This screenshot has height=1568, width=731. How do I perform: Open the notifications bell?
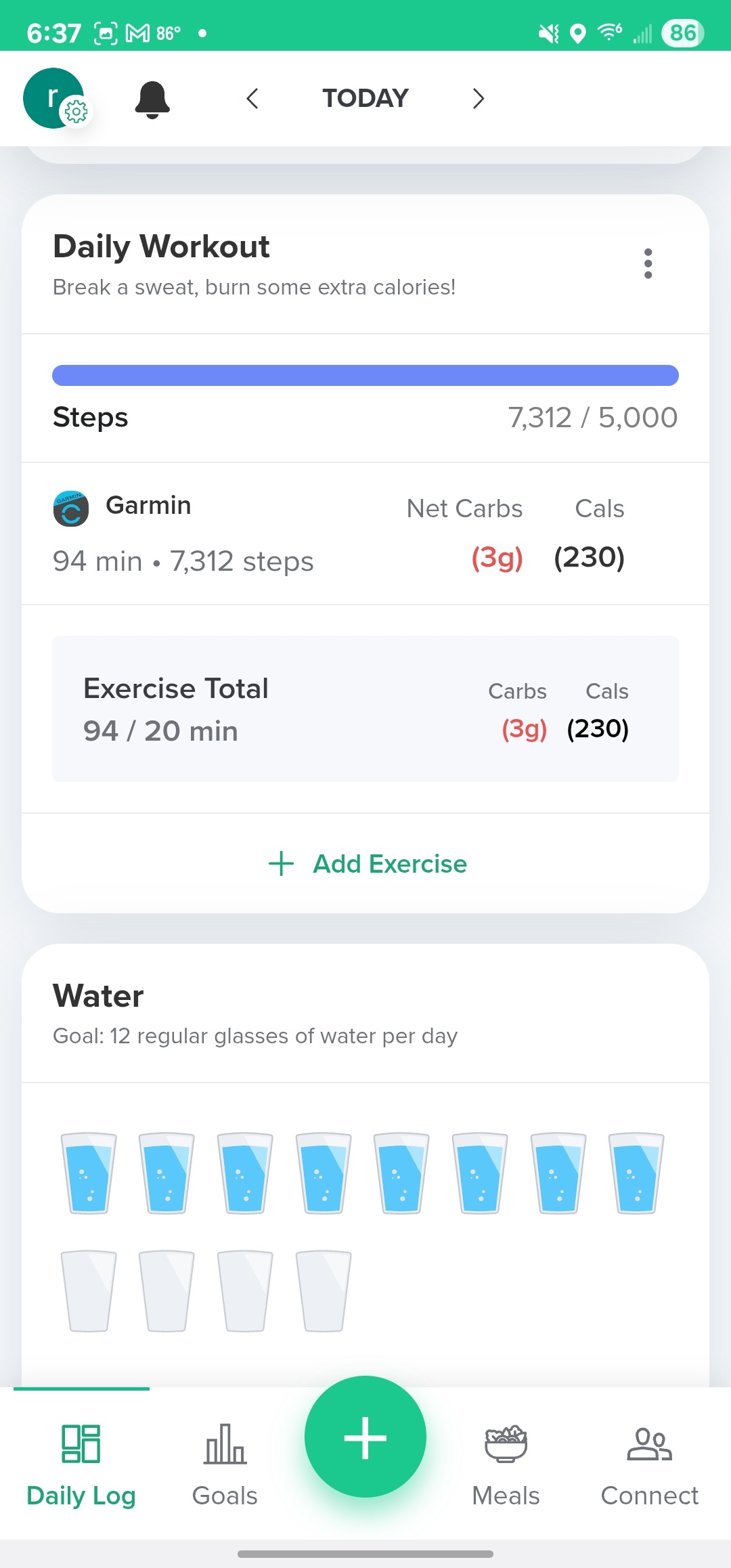click(152, 100)
